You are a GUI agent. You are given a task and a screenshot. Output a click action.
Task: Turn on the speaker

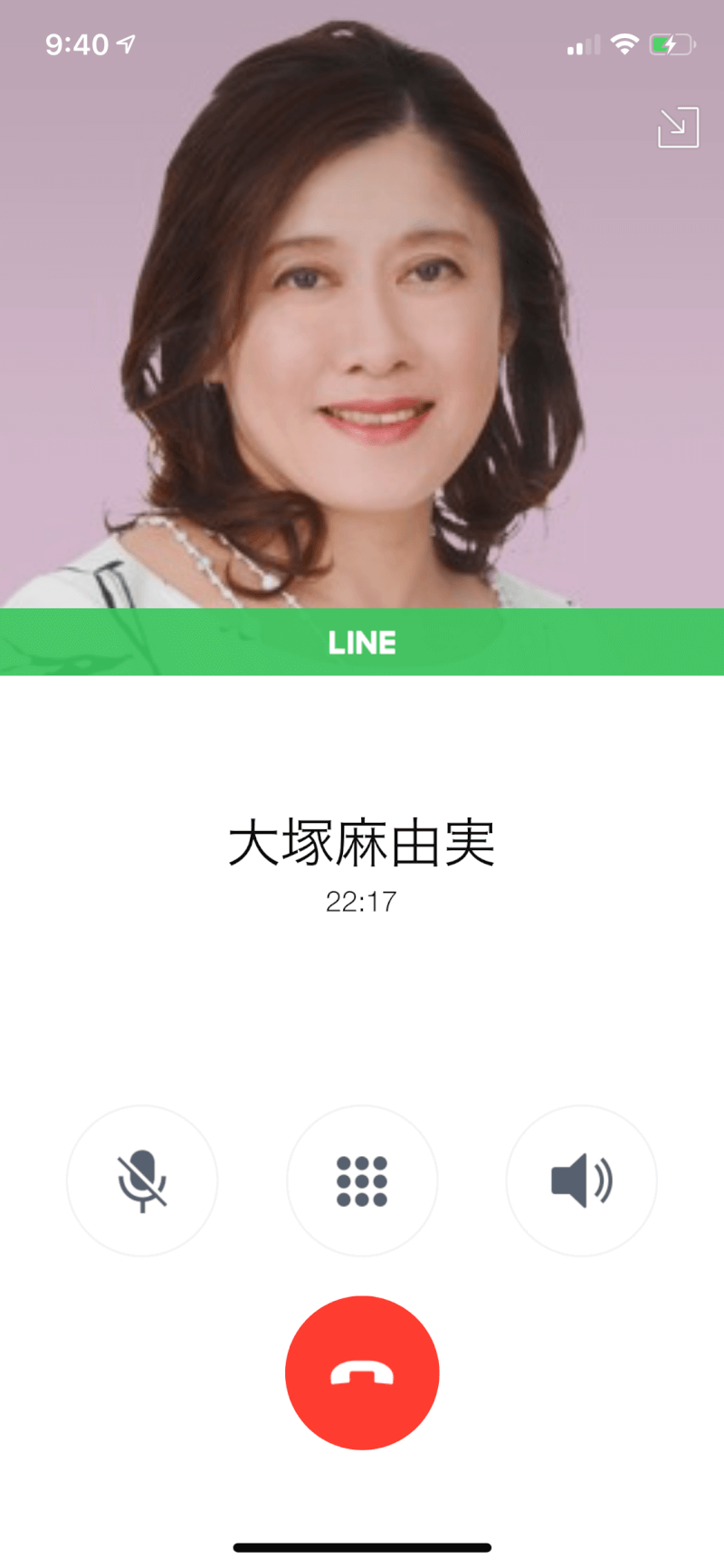(582, 1181)
